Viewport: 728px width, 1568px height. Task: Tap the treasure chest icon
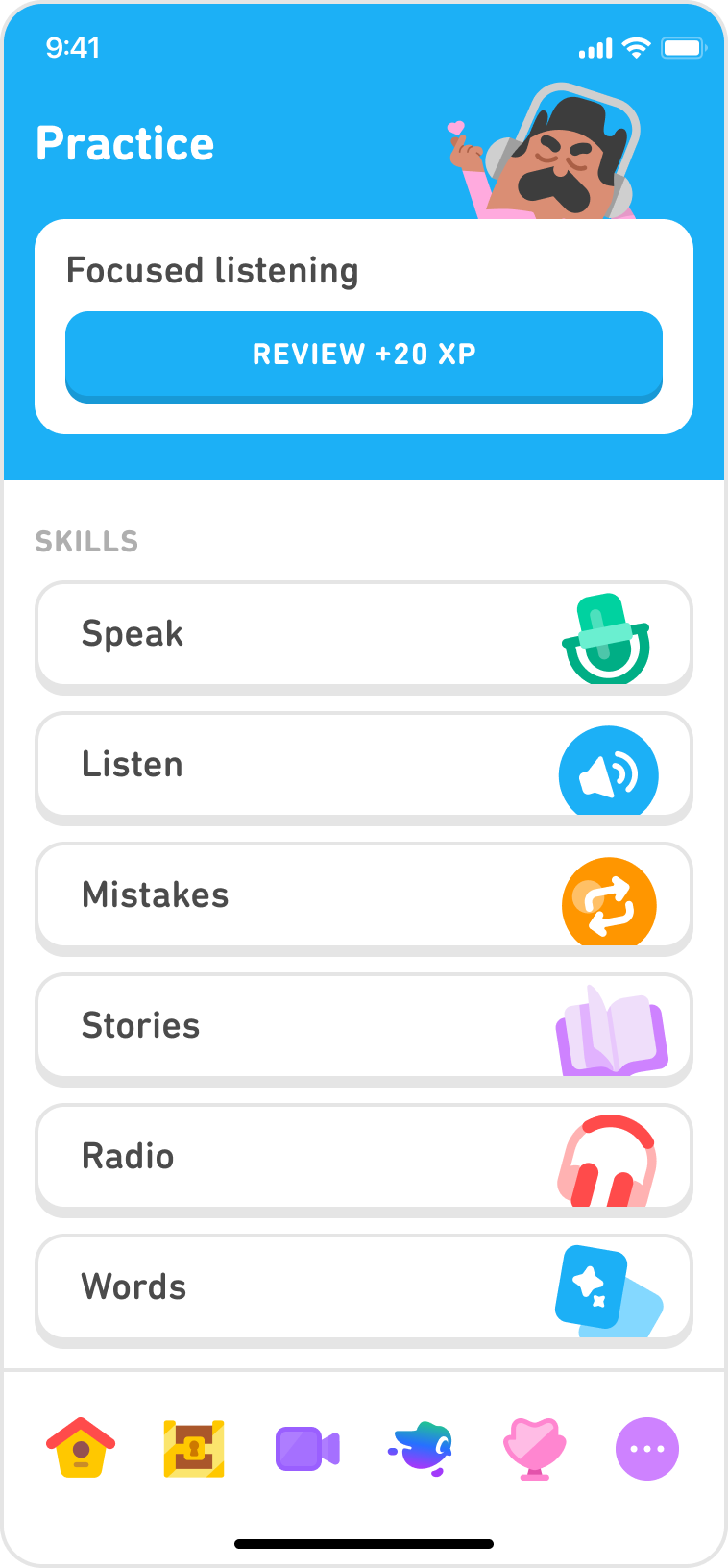194,1448
